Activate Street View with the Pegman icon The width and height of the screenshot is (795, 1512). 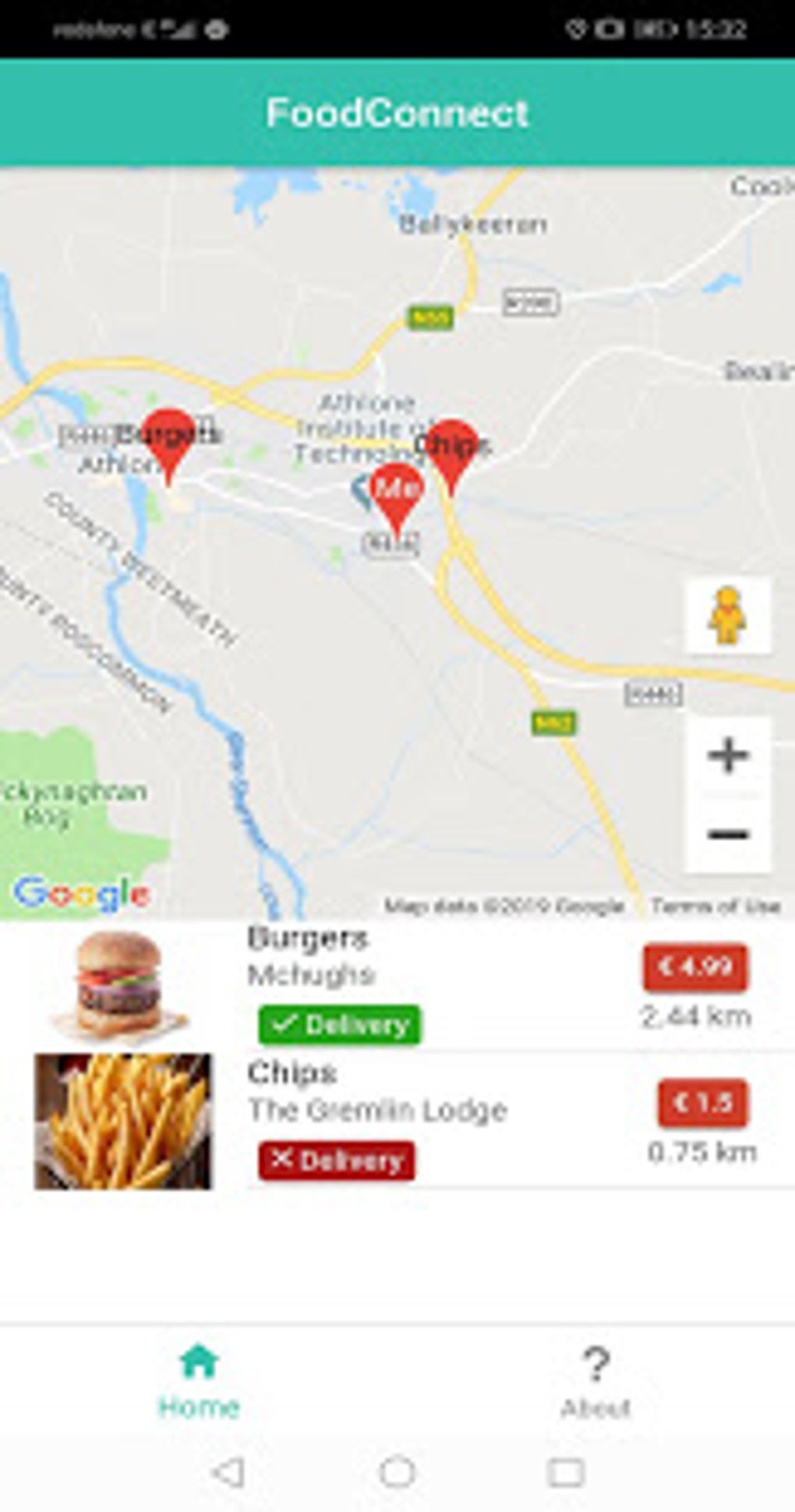point(726,616)
